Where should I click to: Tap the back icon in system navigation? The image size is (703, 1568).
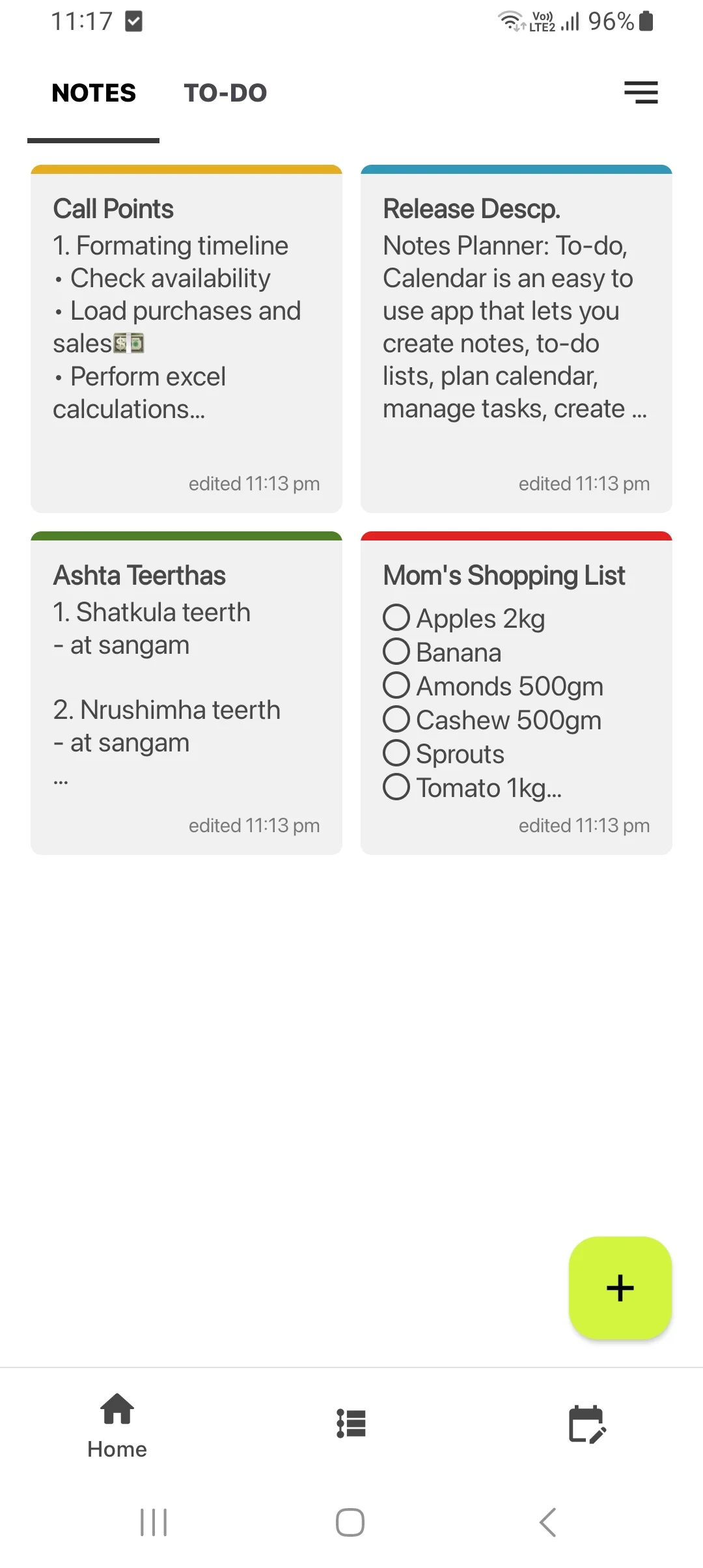coord(547,1522)
